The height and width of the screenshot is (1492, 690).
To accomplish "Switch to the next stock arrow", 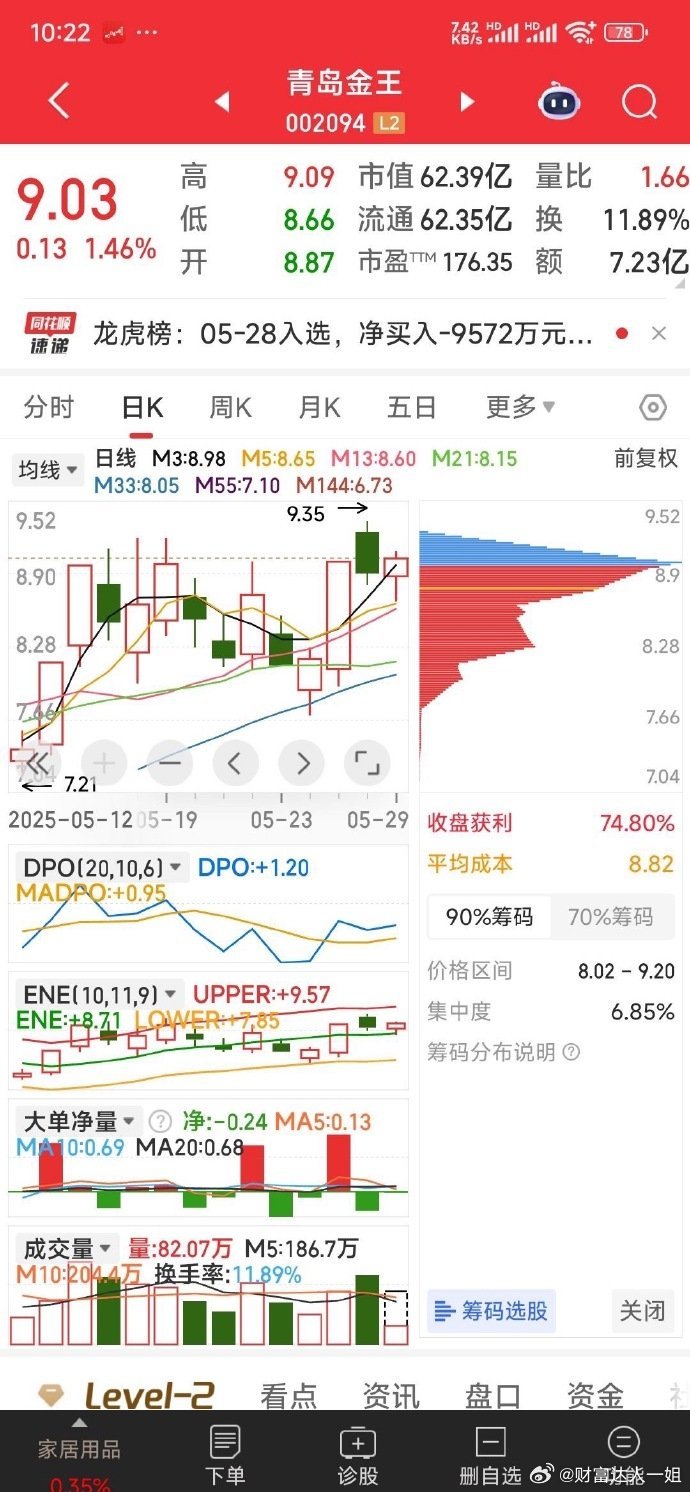I will (x=466, y=101).
